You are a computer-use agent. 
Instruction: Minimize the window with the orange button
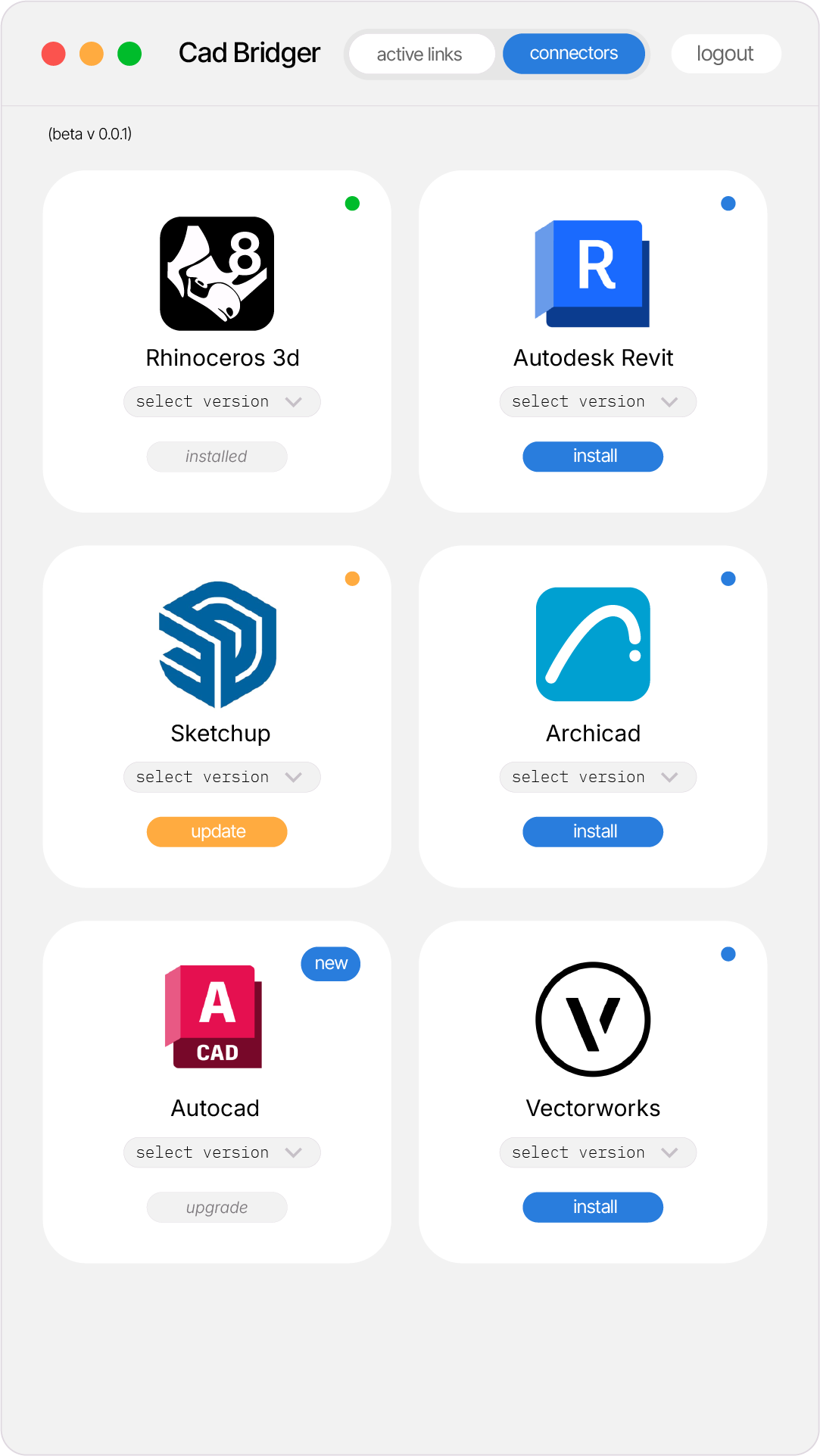tap(92, 54)
